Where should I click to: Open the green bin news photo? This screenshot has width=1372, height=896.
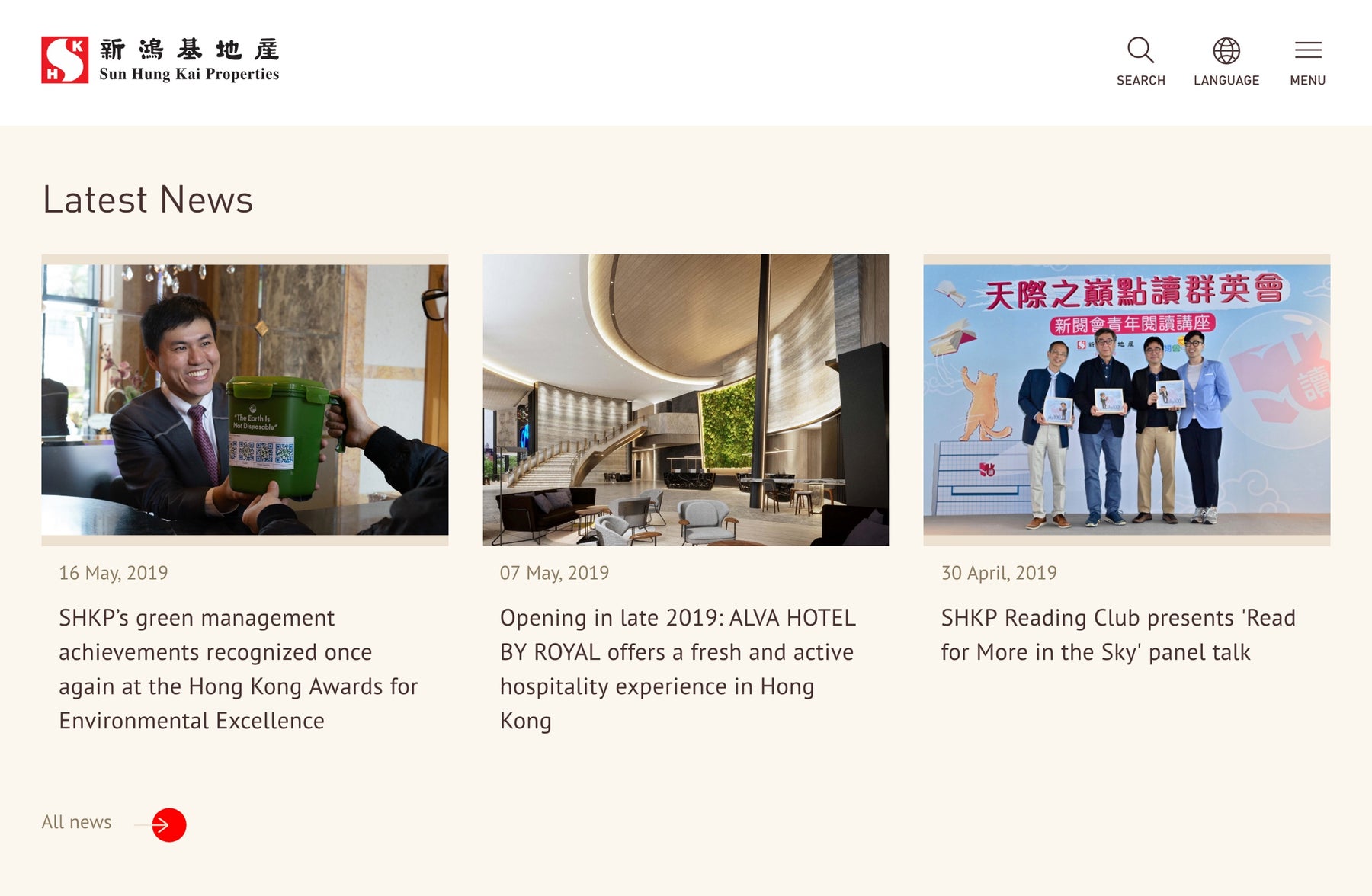tap(245, 399)
